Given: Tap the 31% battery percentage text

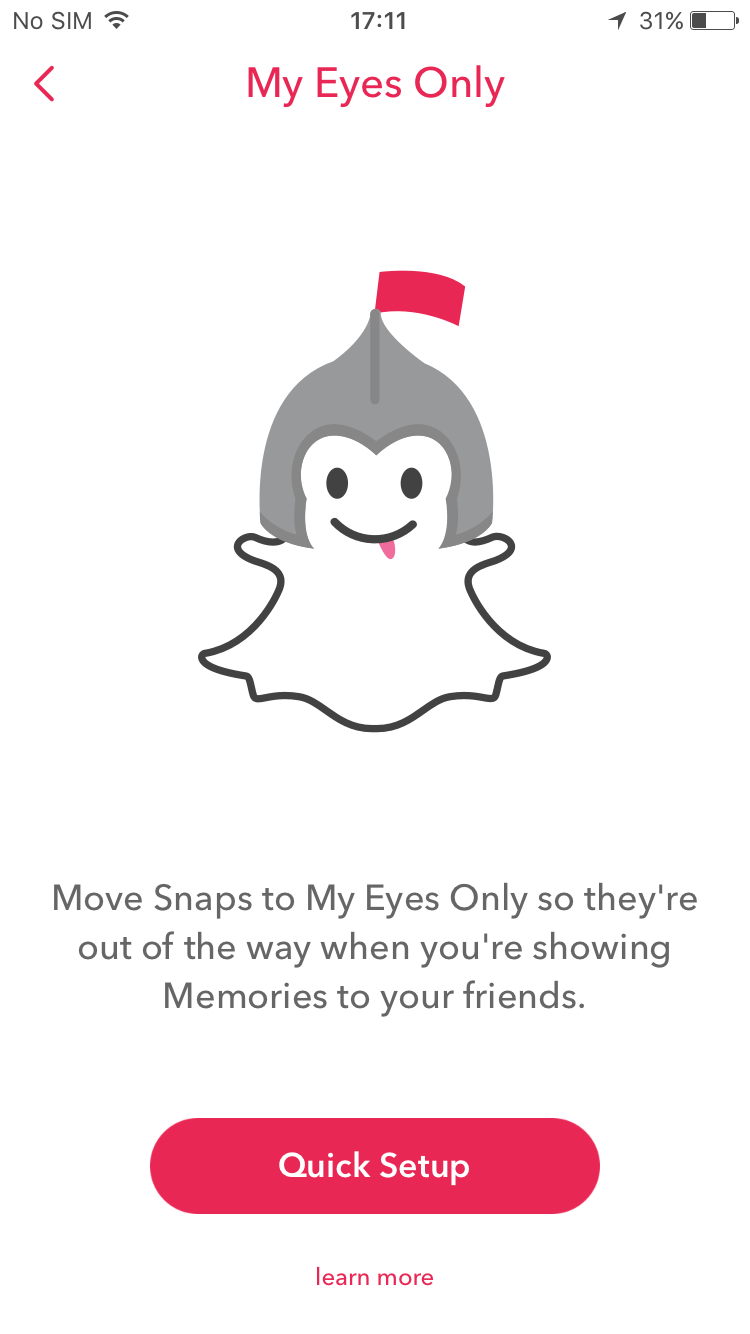Looking at the screenshot, I should (x=660, y=19).
